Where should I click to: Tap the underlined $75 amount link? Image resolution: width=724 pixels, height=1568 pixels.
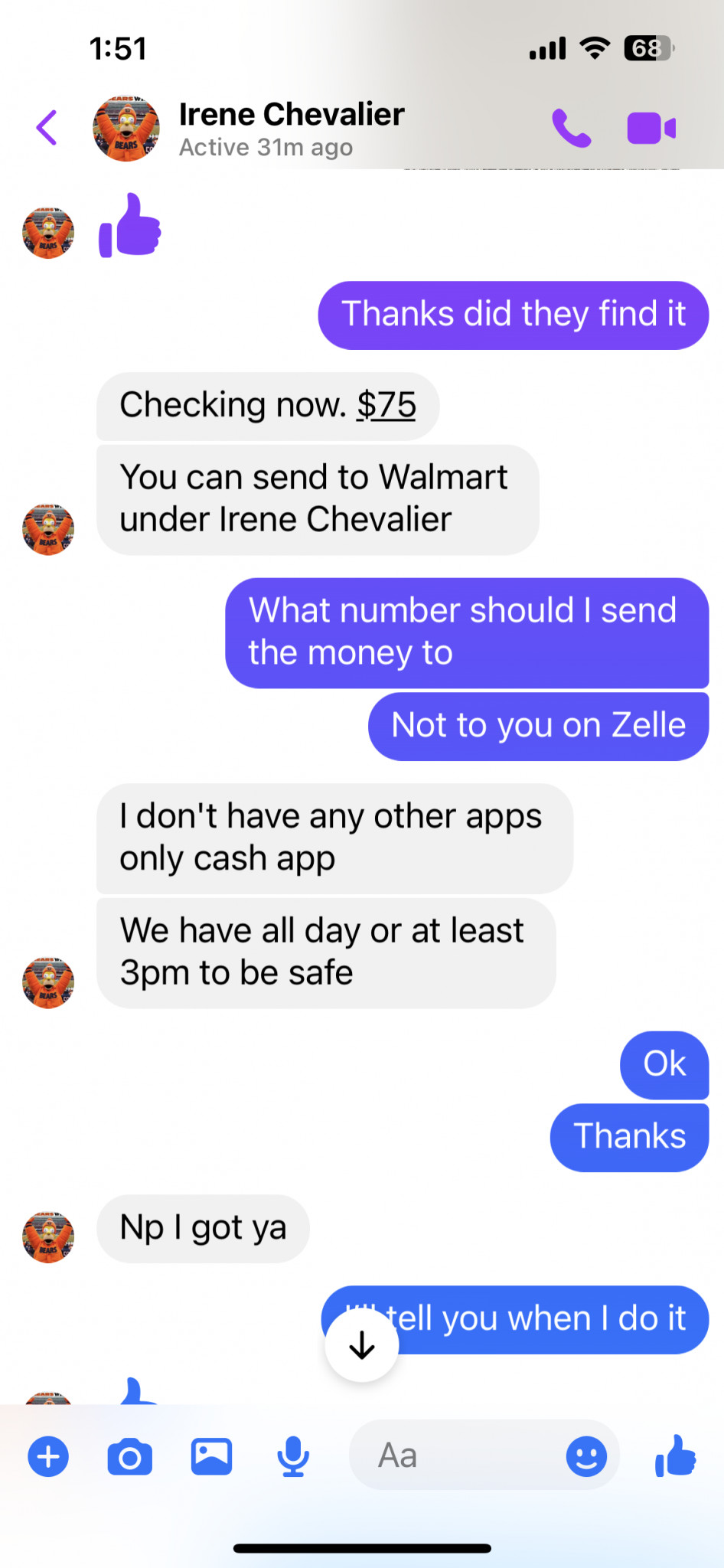(386, 405)
